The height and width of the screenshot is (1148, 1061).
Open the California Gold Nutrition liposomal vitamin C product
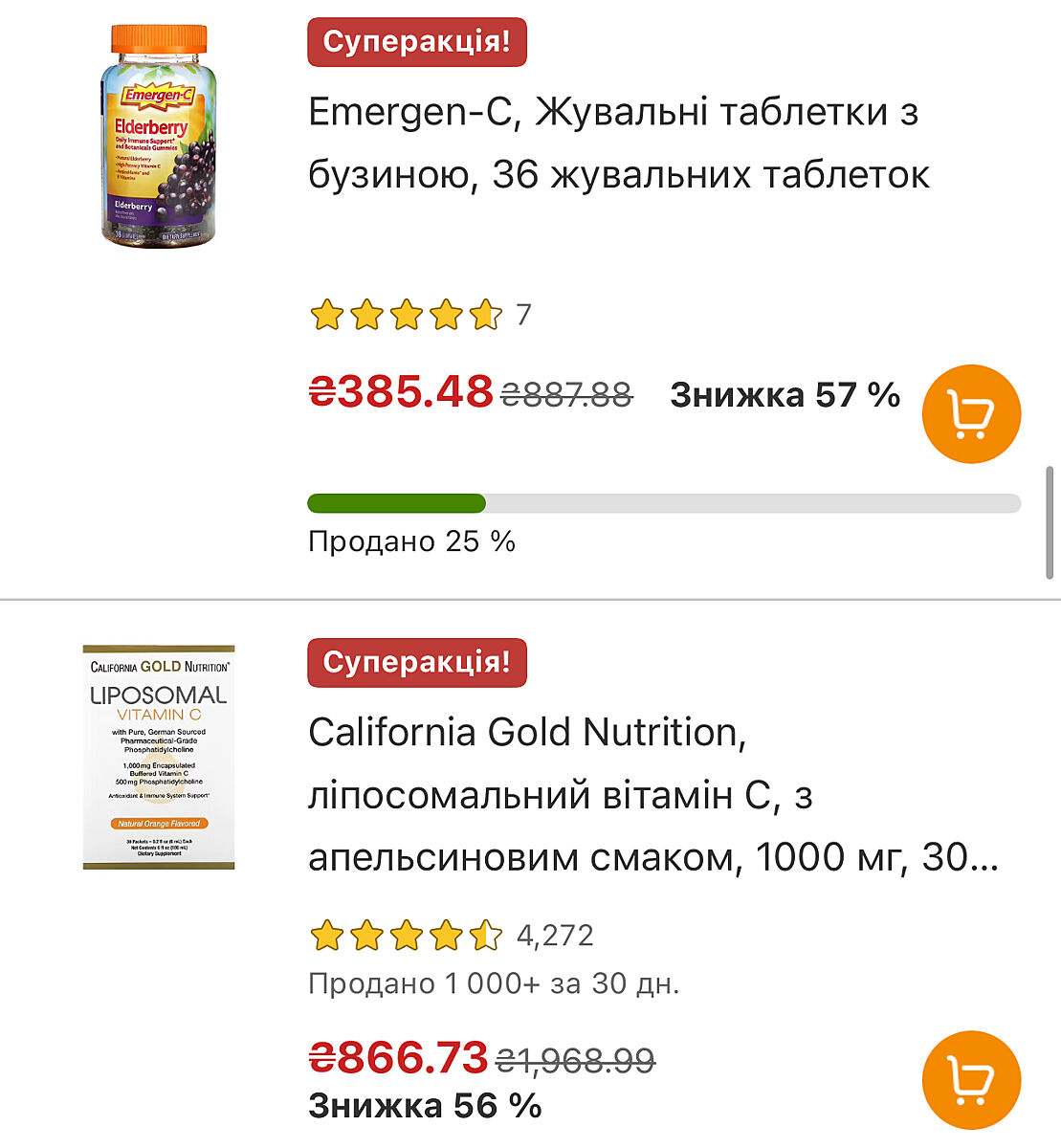[x=652, y=795]
